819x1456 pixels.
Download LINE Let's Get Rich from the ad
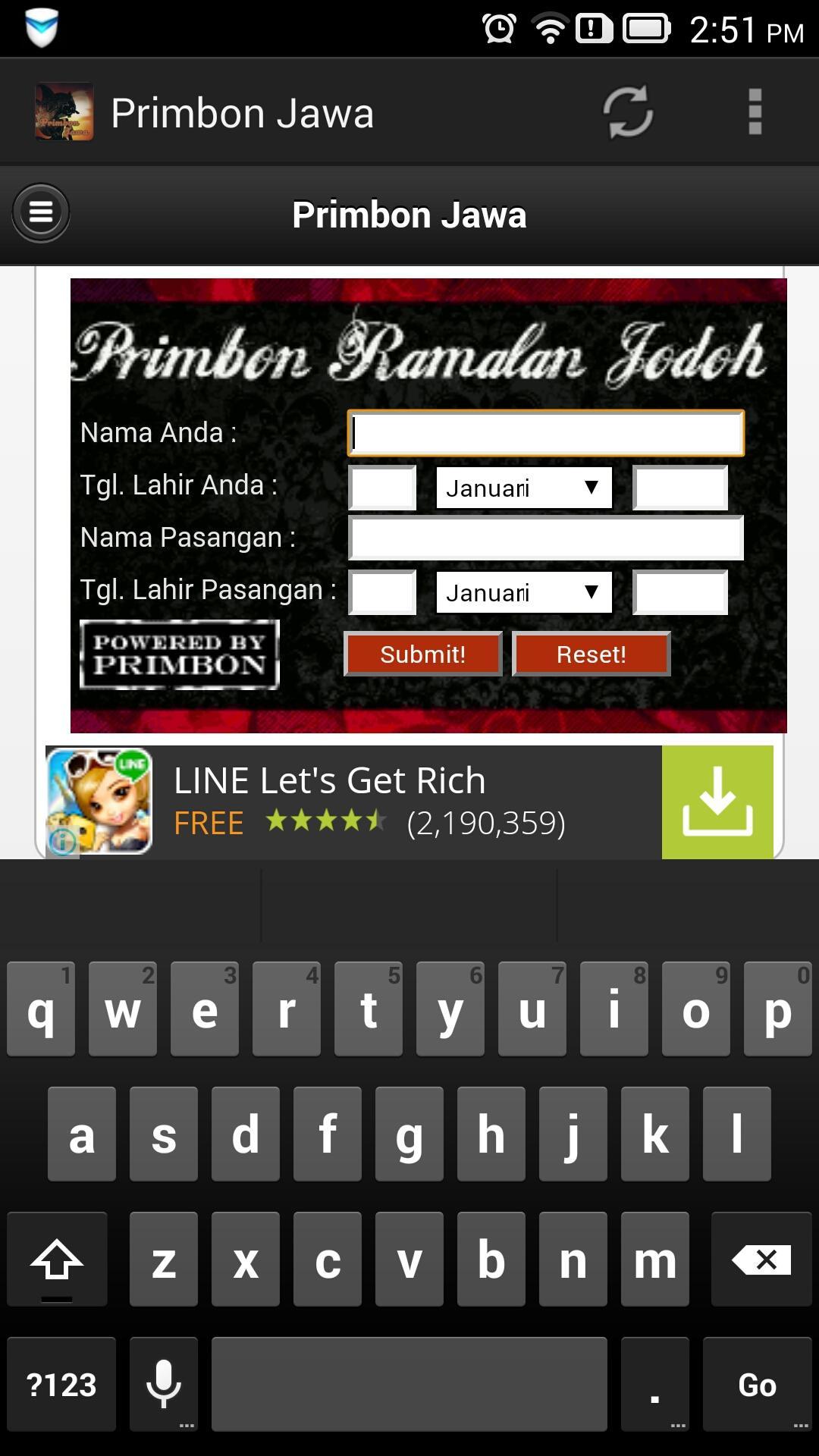click(717, 802)
